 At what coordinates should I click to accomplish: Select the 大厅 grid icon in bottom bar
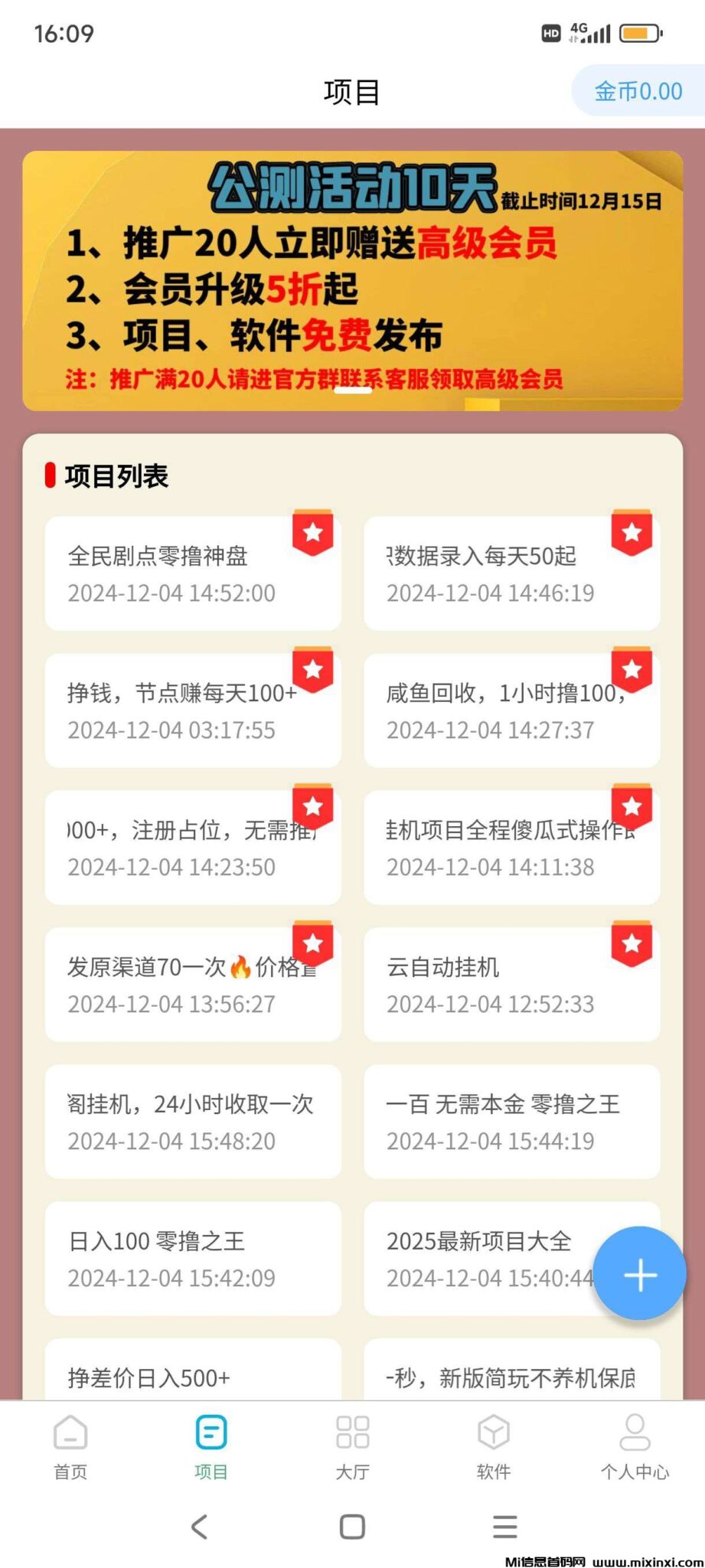[352, 1439]
